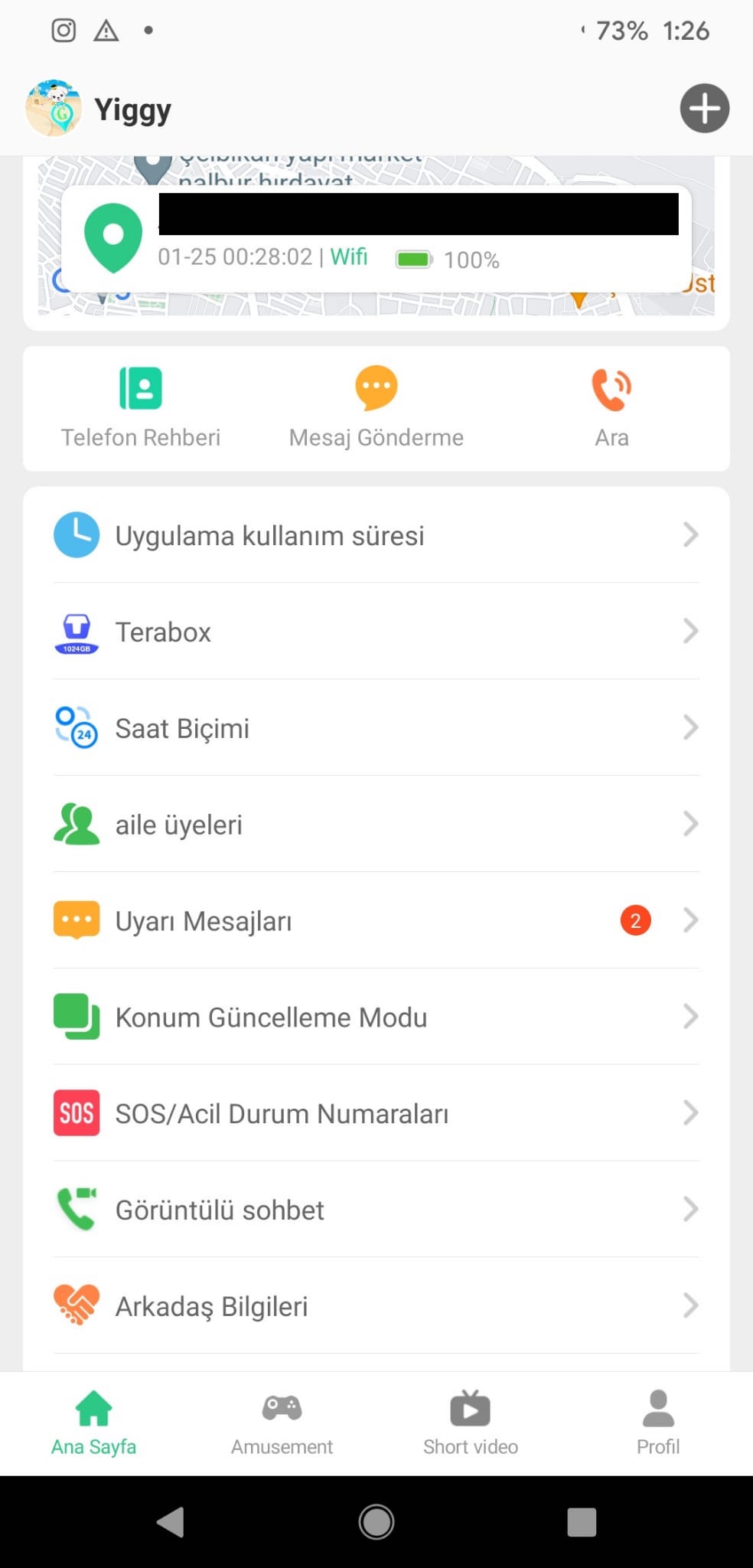Select the Ana Sayfa tab
The width and height of the screenshot is (753, 1568).
click(x=93, y=1423)
